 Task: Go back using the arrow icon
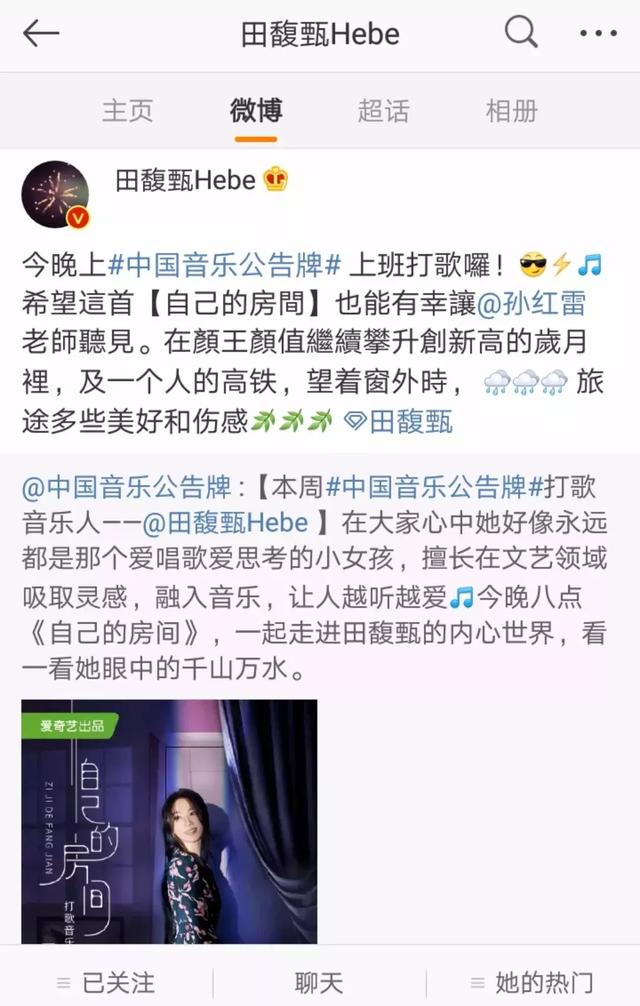click(42, 34)
